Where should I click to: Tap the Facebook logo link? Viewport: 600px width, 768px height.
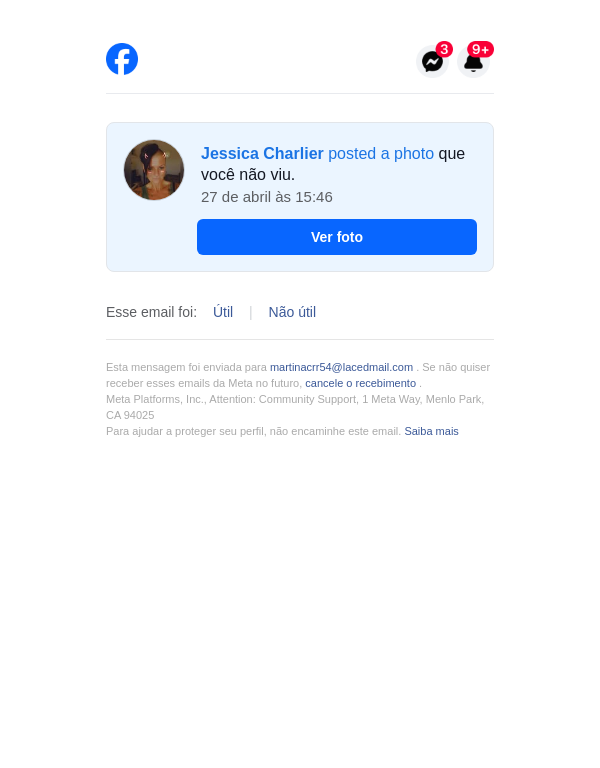click(122, 59)
